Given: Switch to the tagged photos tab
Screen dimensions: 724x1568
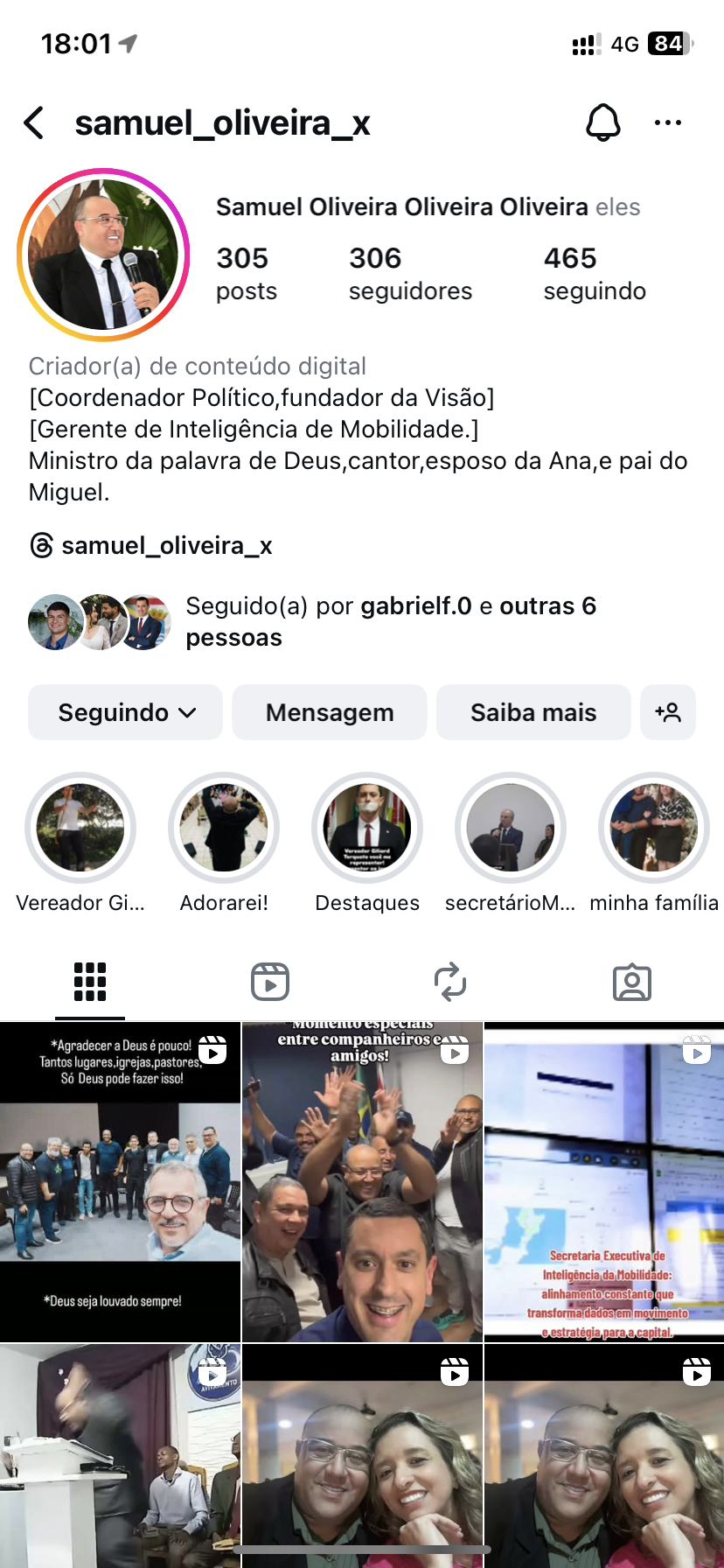Looking at the screenshot, I should 631,982.
